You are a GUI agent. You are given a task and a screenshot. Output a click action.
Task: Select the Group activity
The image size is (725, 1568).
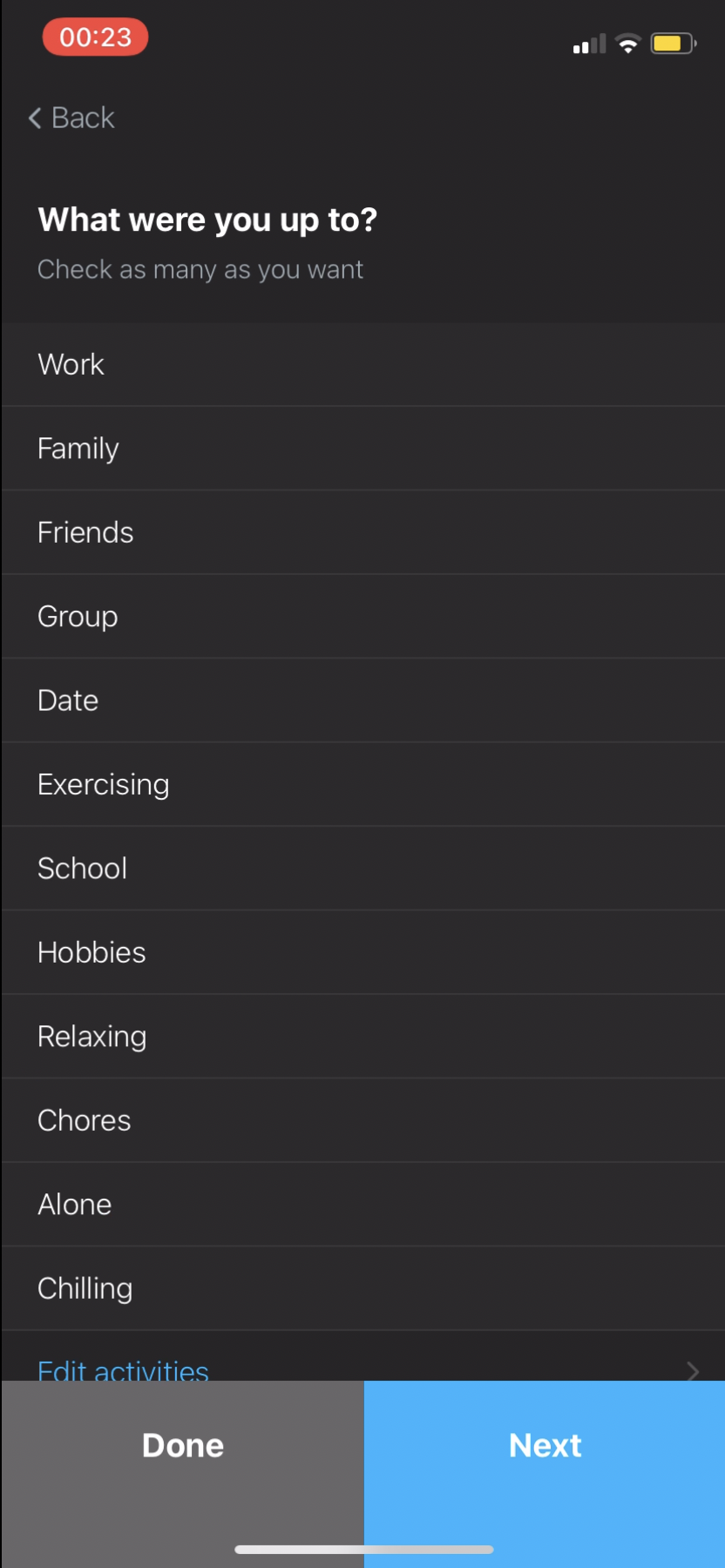[362, 616]
